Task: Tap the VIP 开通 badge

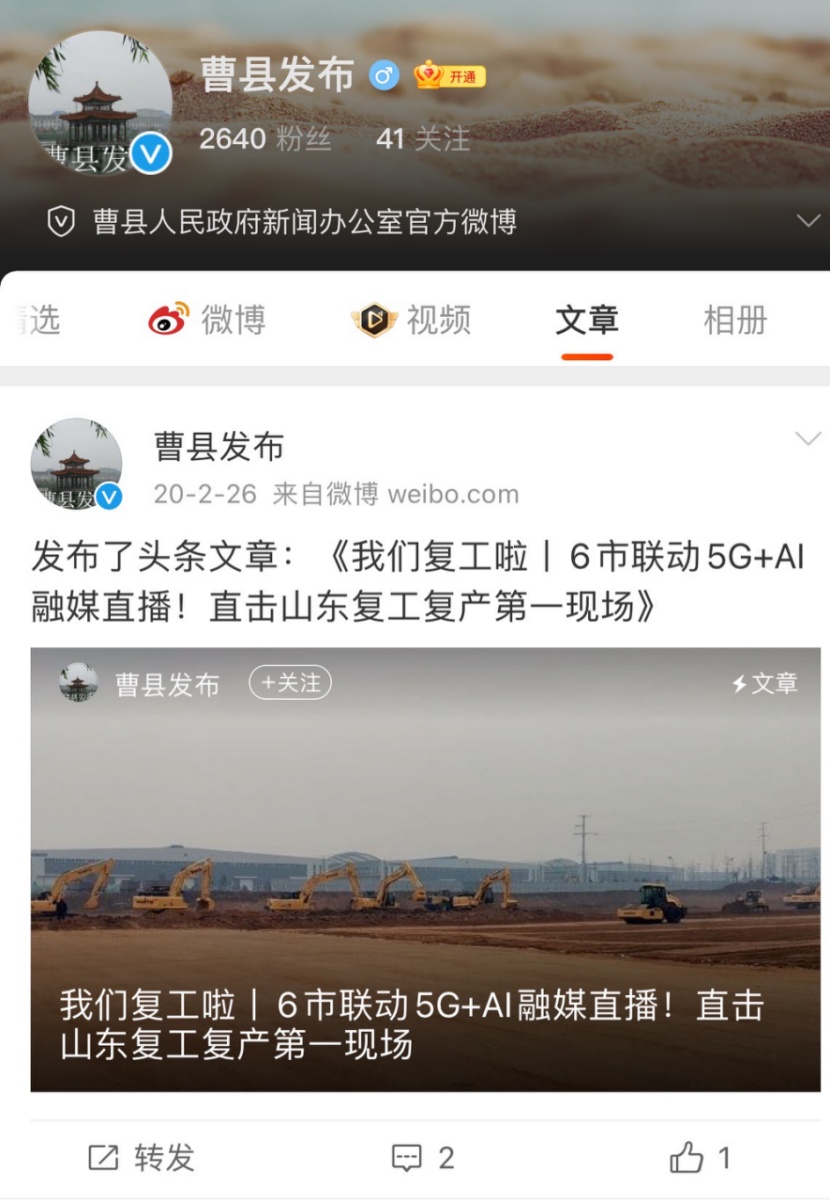Action: tap(450, 76)
